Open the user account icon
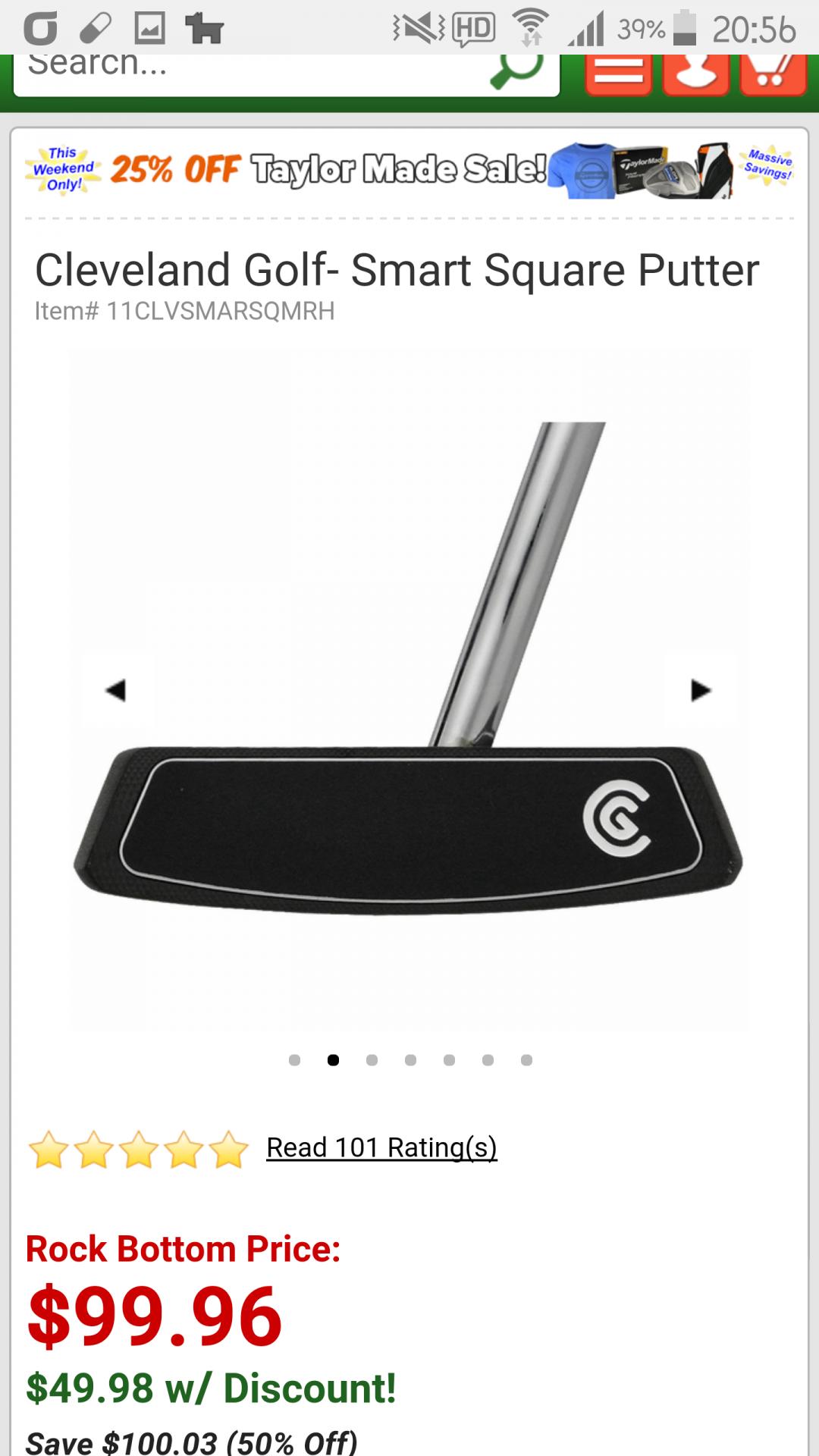The image size is (819, 1456). pos(695,74)
